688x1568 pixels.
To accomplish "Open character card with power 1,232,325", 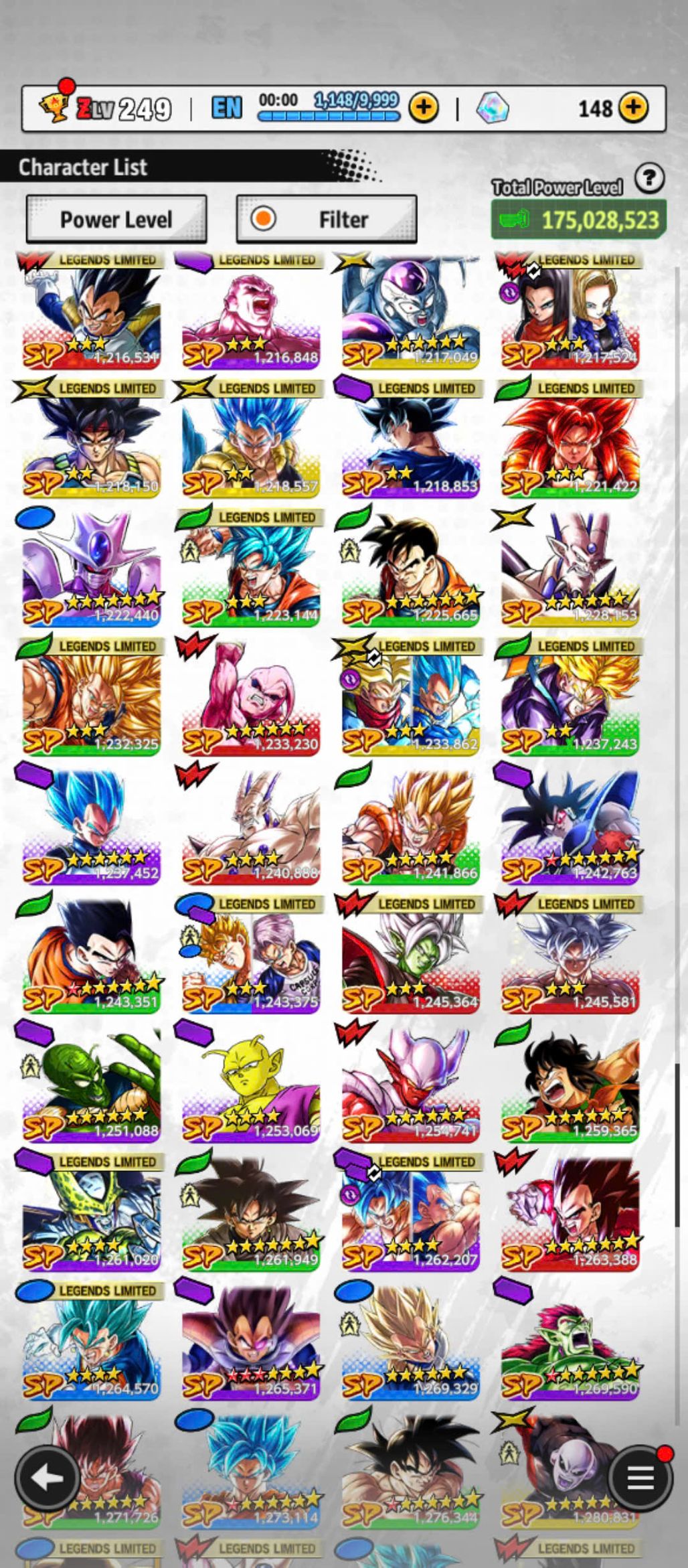I will point(92,700).
